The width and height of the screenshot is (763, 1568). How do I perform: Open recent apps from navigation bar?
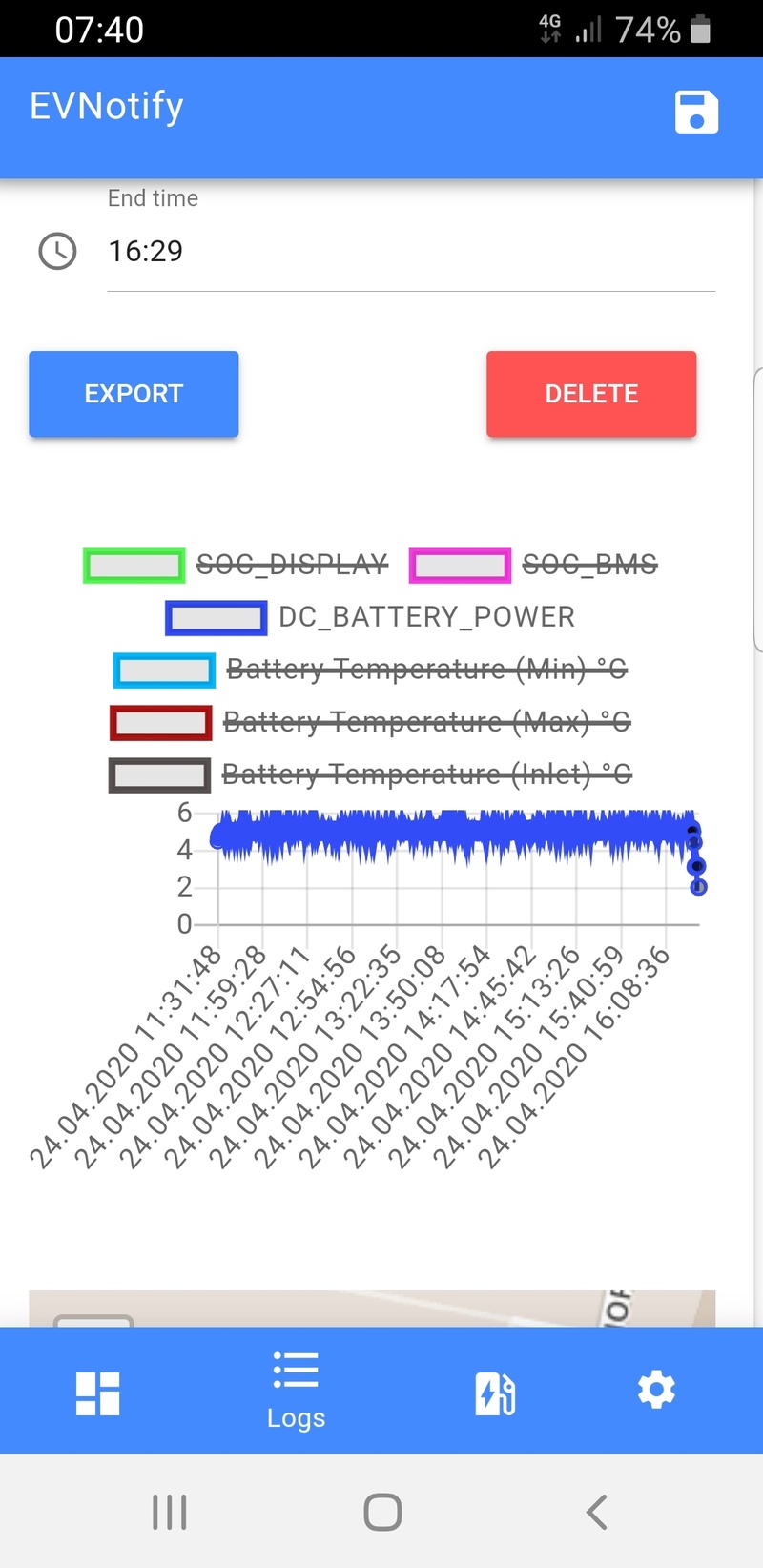click(170, 1512)
